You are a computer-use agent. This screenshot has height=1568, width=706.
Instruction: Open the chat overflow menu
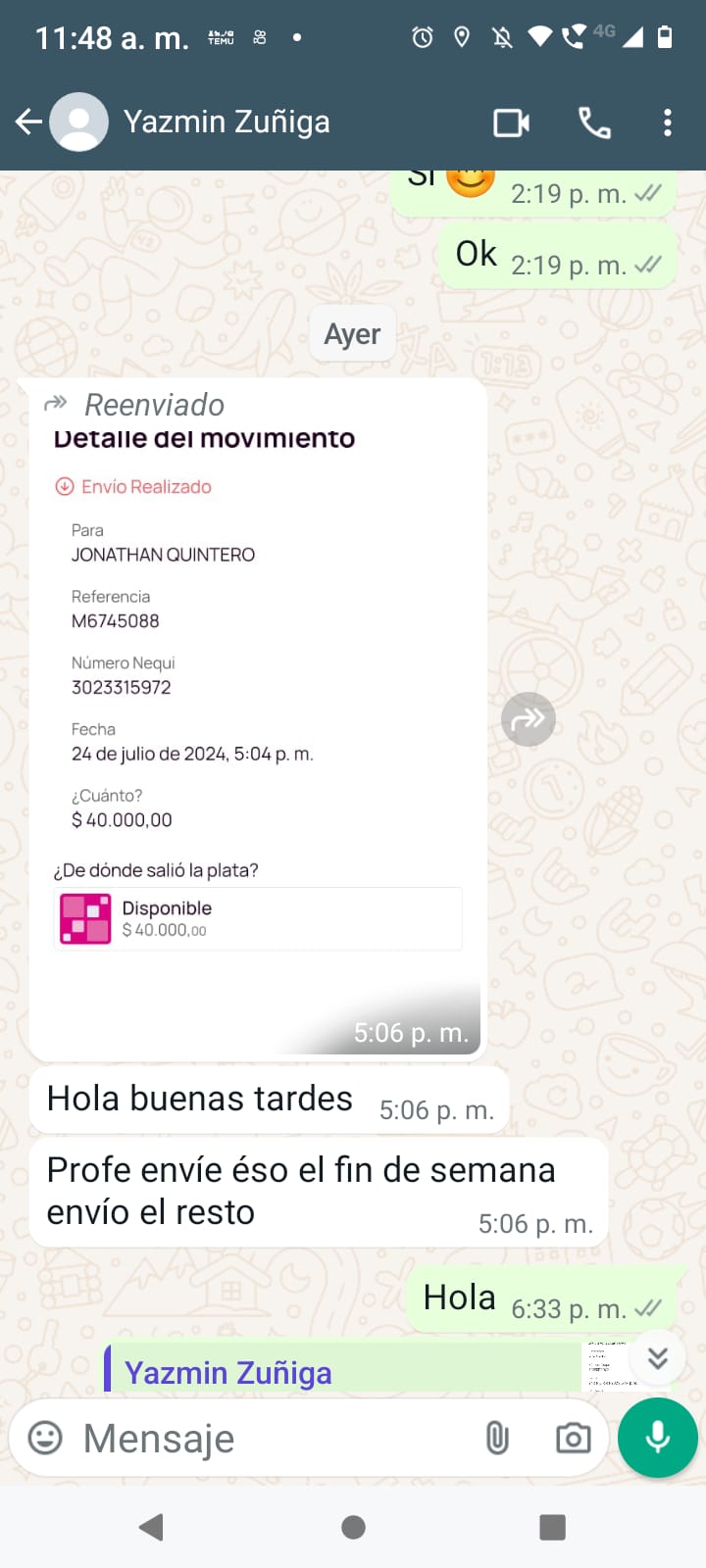(668, 122)
